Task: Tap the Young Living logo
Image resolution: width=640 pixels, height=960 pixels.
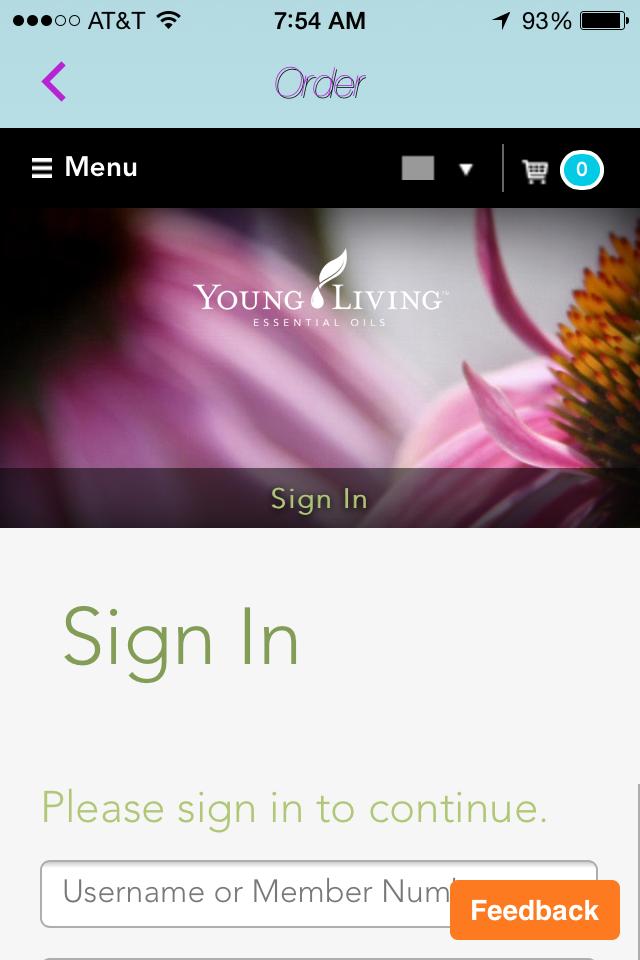Action: click(320, 289)
